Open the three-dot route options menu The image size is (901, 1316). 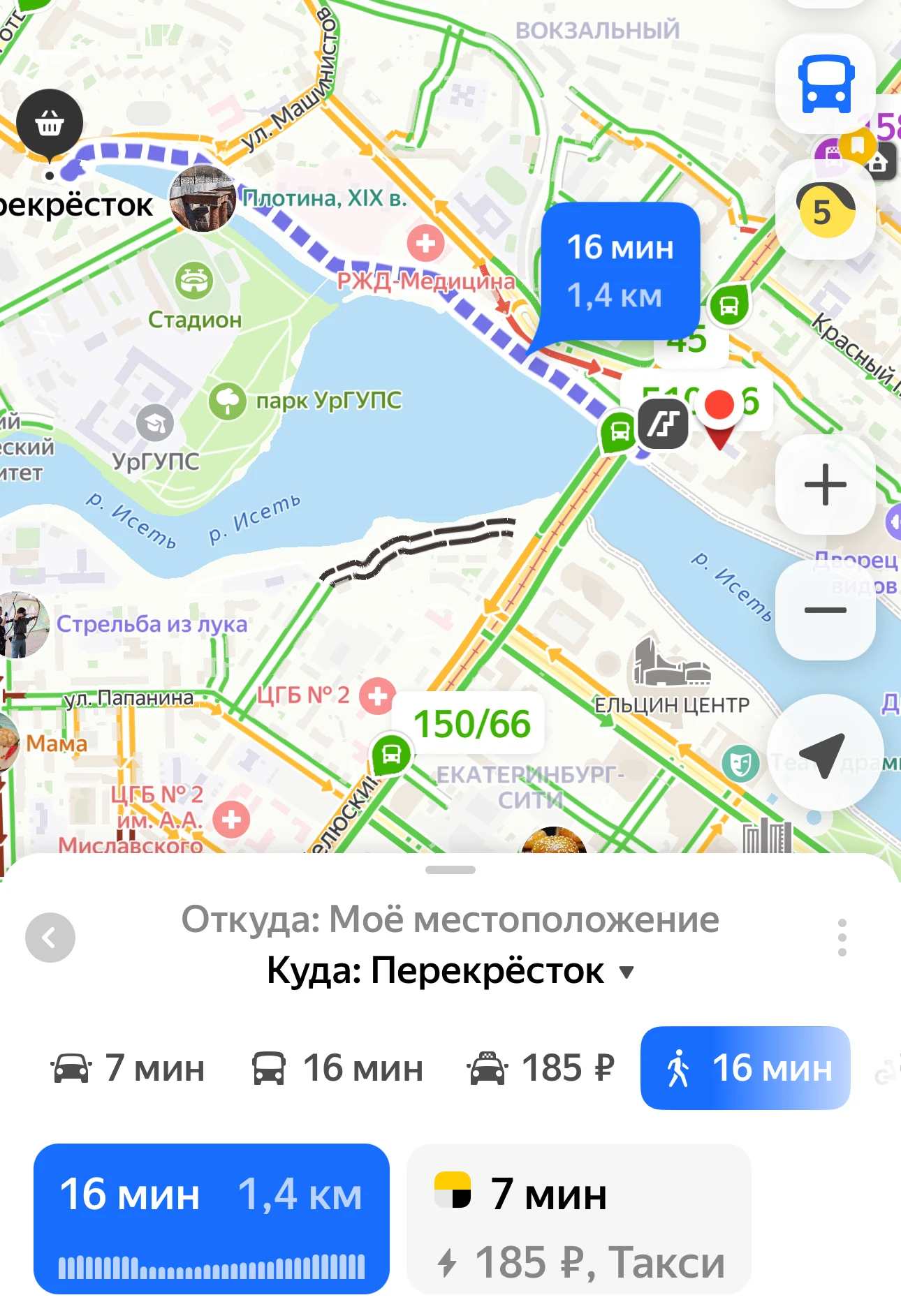click(x=842, y=937)
